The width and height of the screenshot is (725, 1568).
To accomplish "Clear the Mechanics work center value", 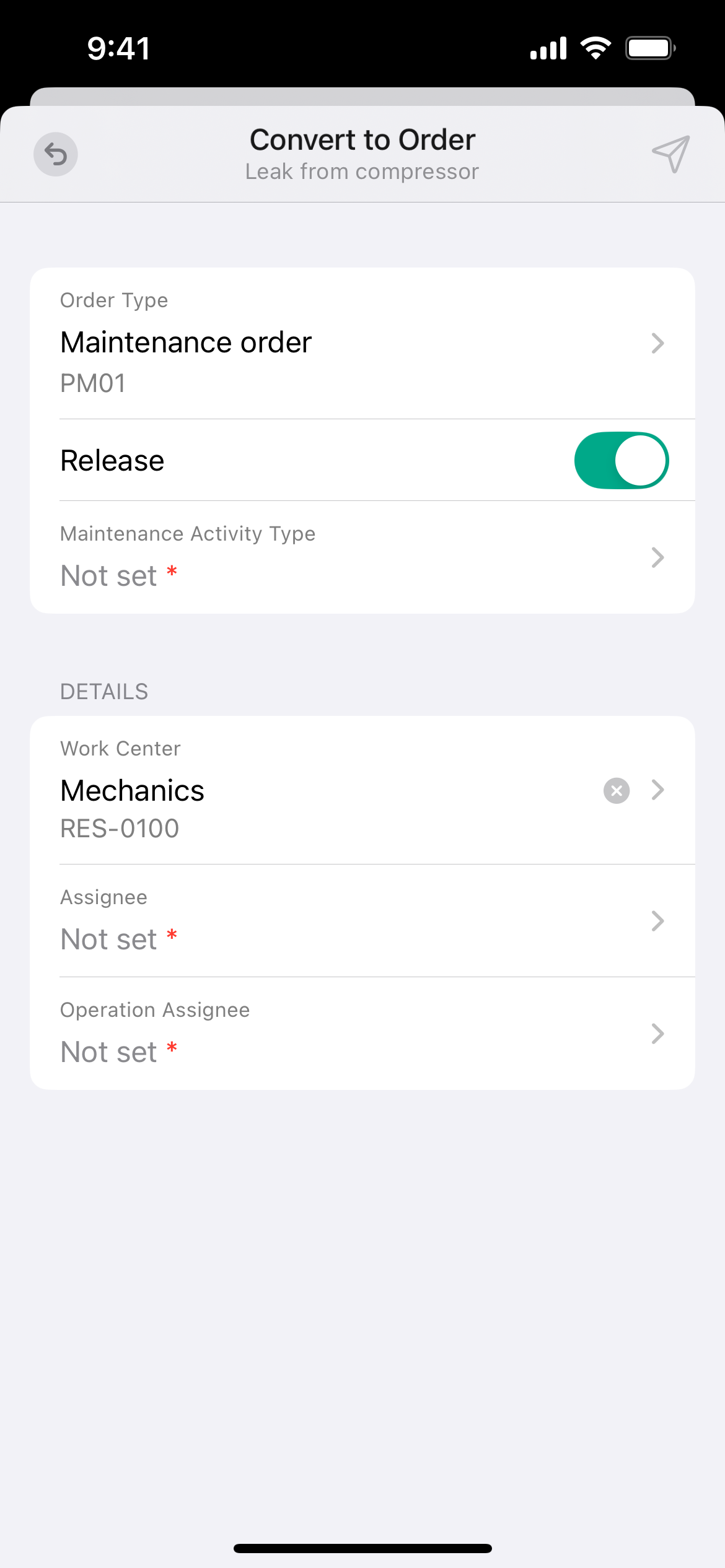I will pyautogui.click(x=617, y=791).
